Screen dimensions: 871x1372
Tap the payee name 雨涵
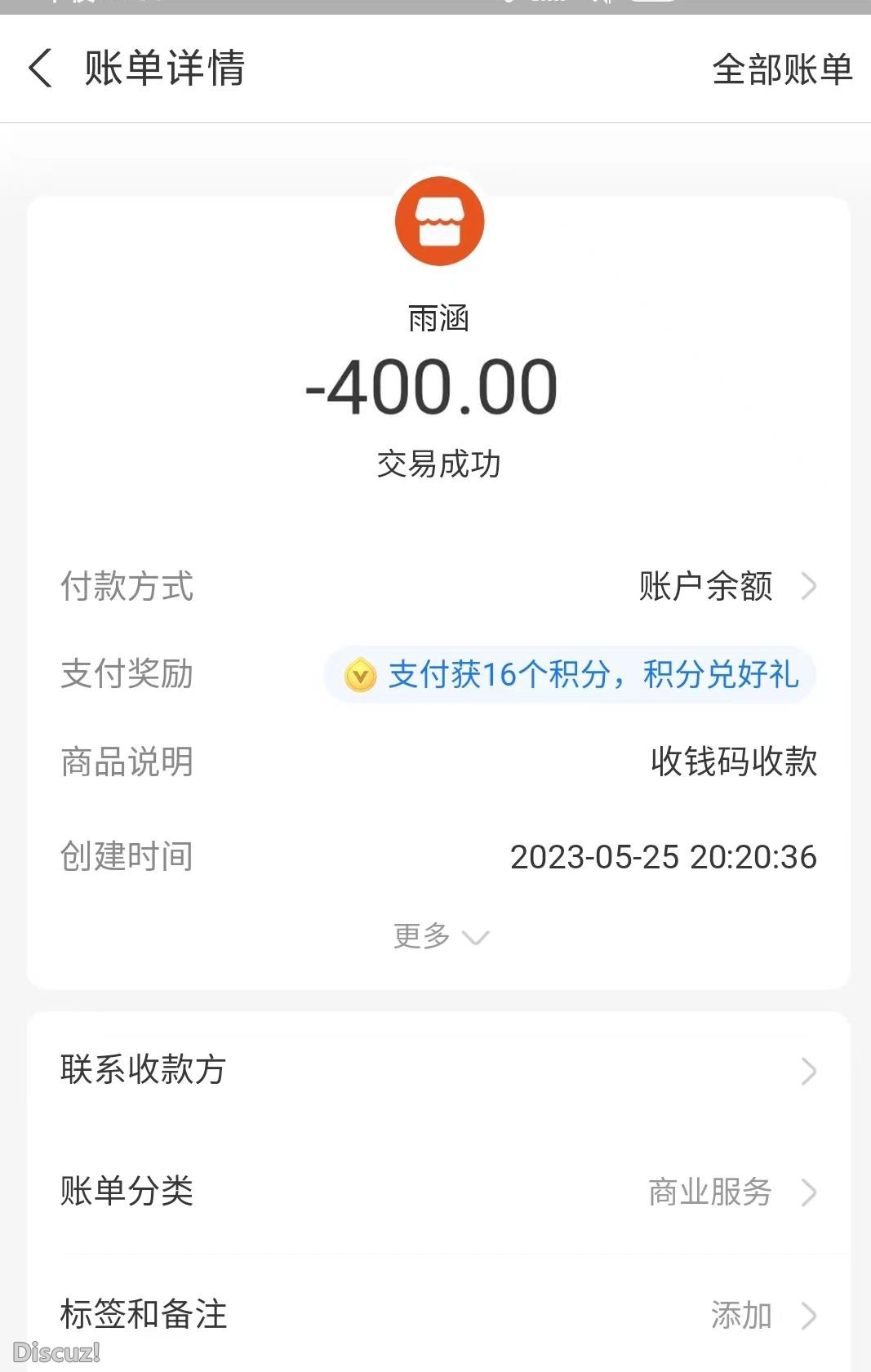(x=440, y=320)
